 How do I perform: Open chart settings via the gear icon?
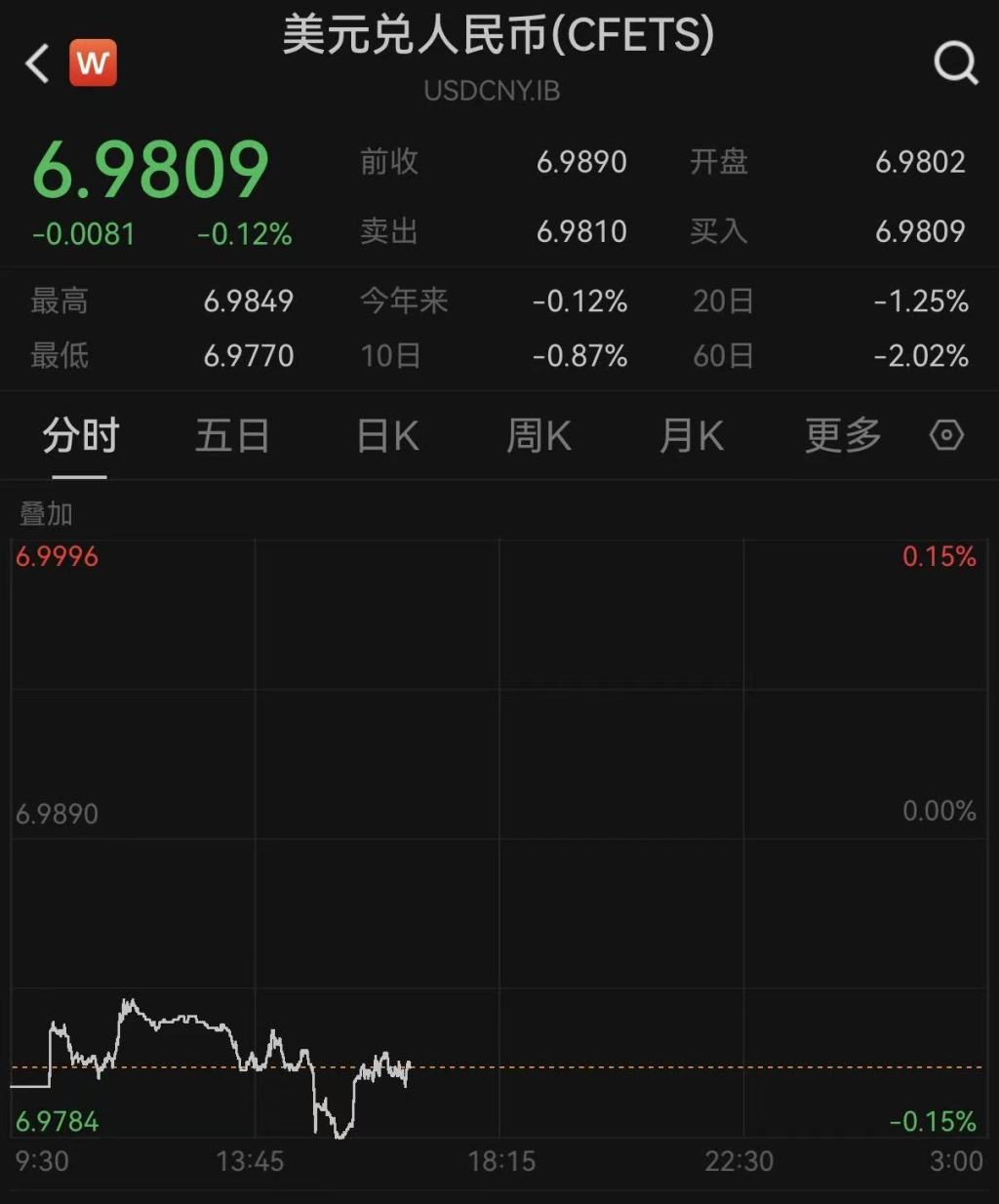(945, 436)
